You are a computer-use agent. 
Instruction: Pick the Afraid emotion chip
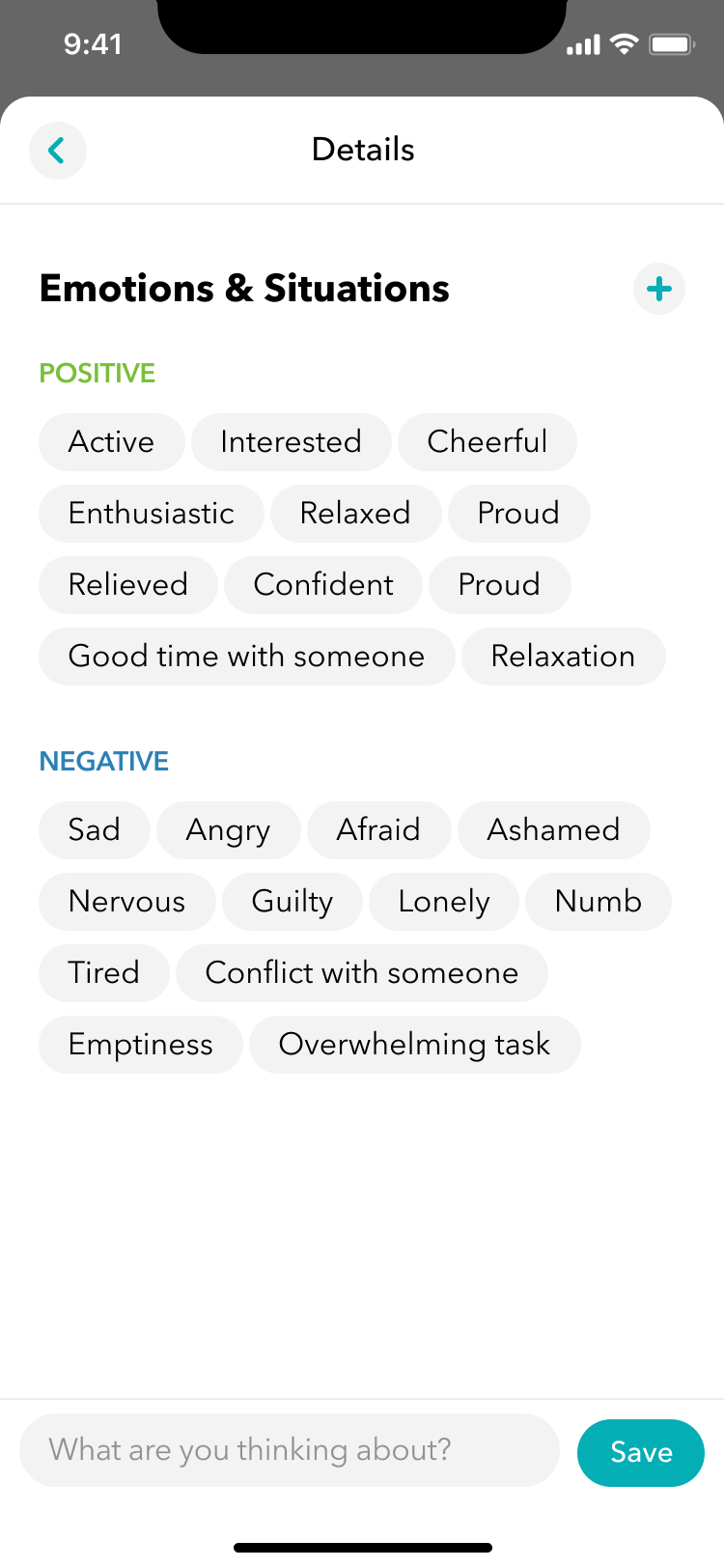click(378, 830)
